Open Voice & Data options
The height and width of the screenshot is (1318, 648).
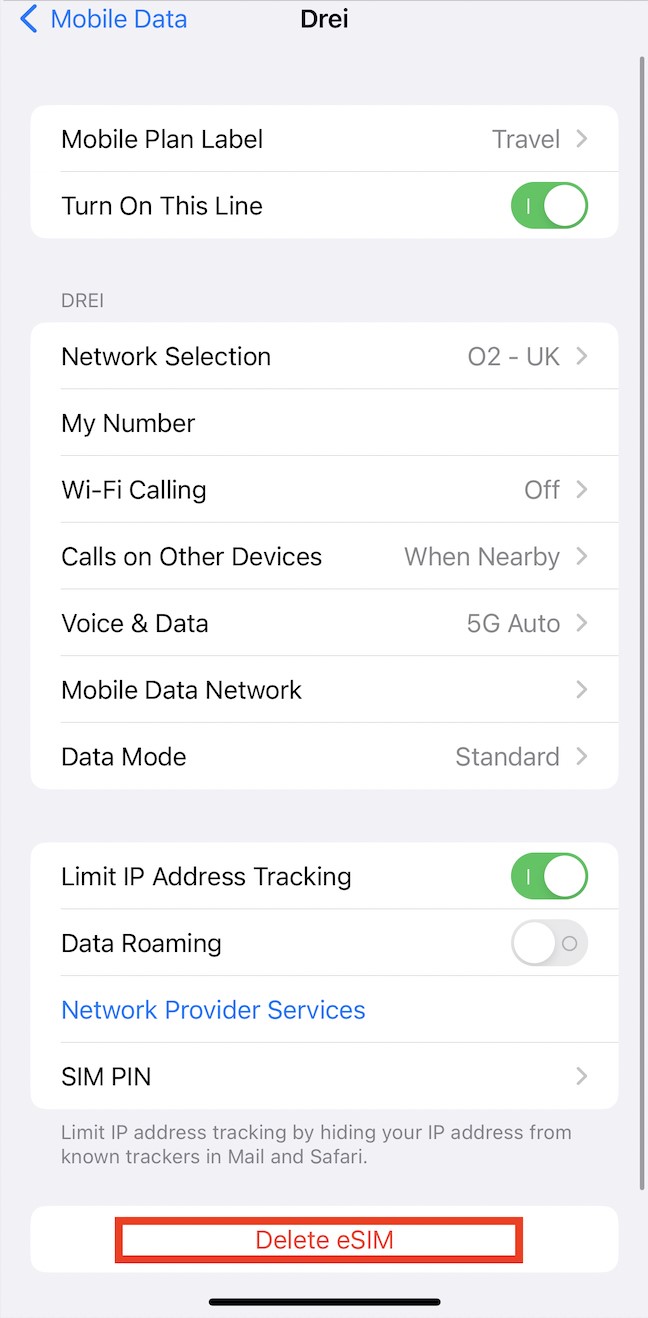(x=324, y=624)
